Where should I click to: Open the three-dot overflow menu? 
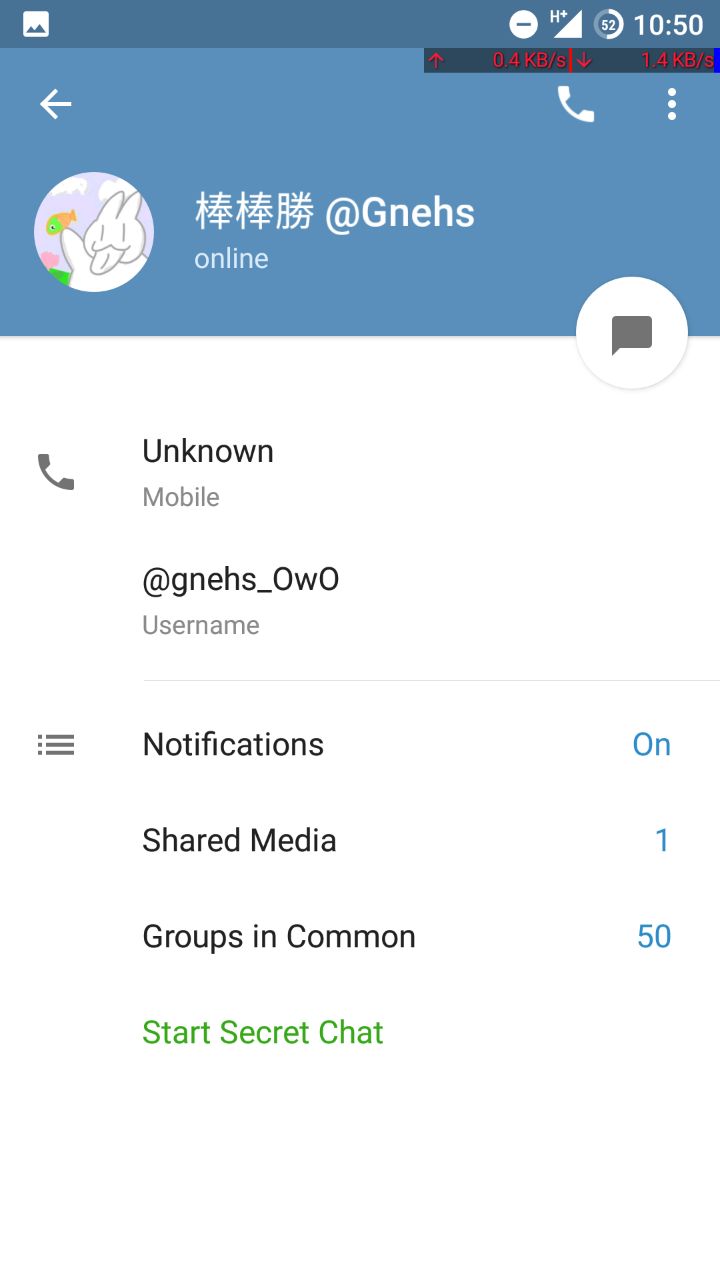672,104
